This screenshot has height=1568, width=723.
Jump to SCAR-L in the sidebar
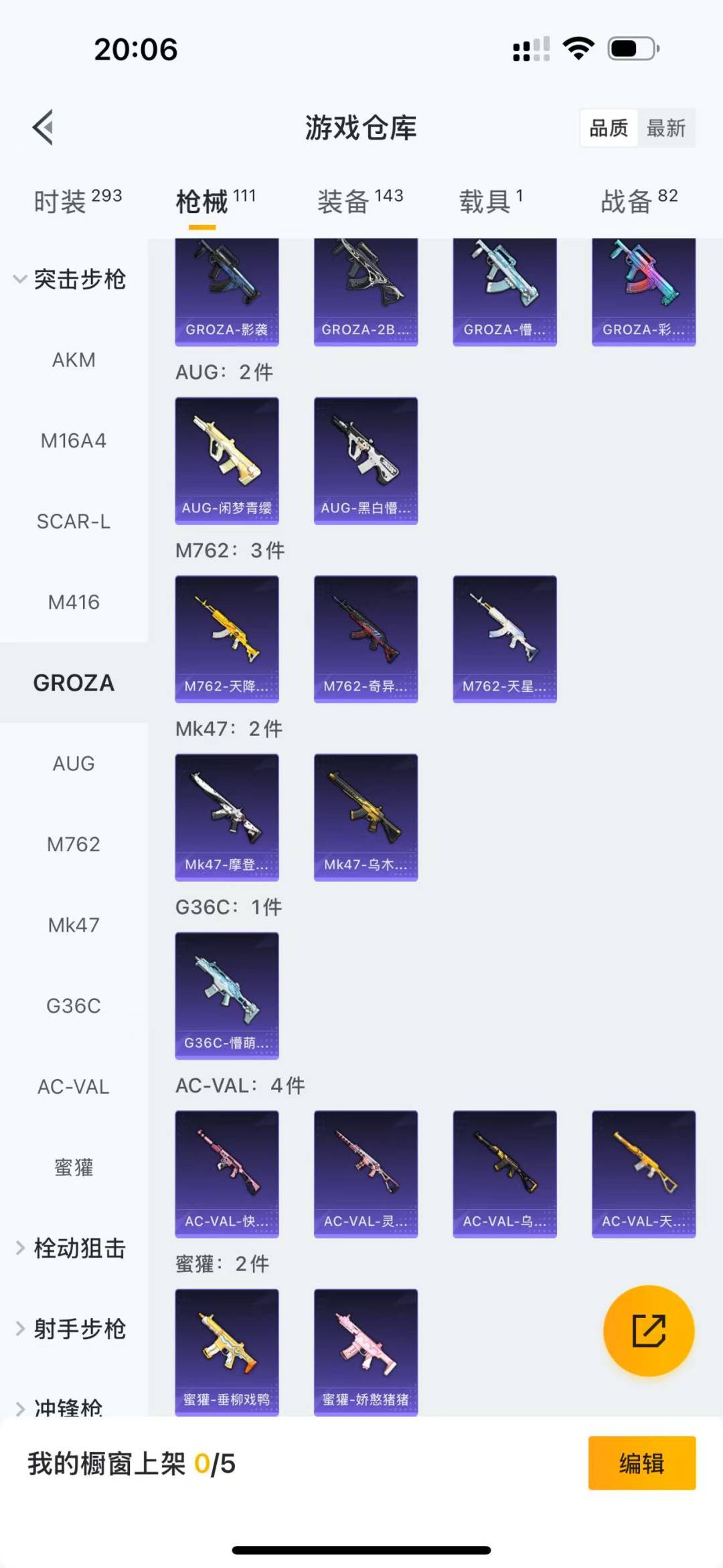pos(74,521)
